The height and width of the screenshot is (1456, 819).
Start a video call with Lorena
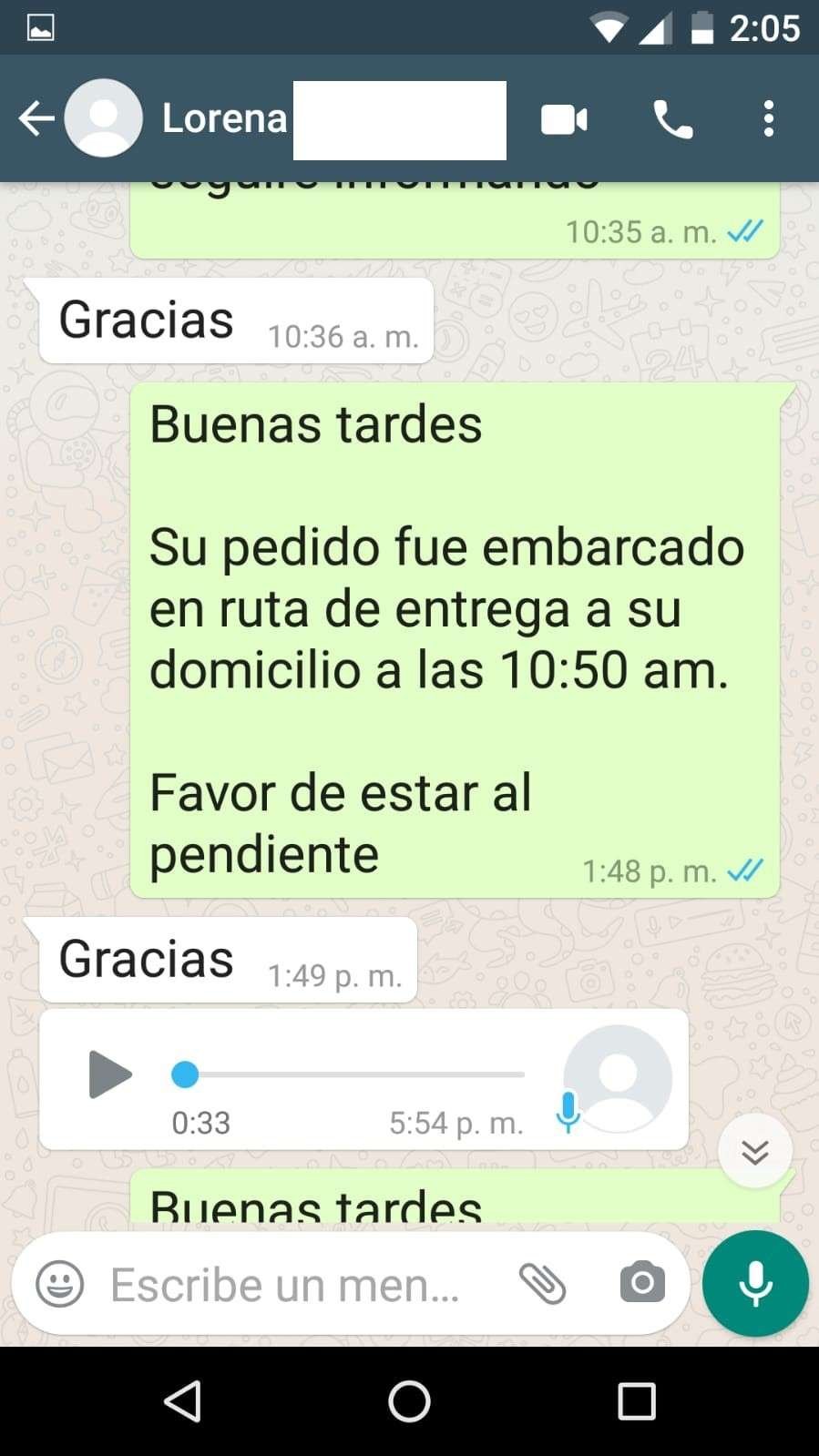[564, 119]
